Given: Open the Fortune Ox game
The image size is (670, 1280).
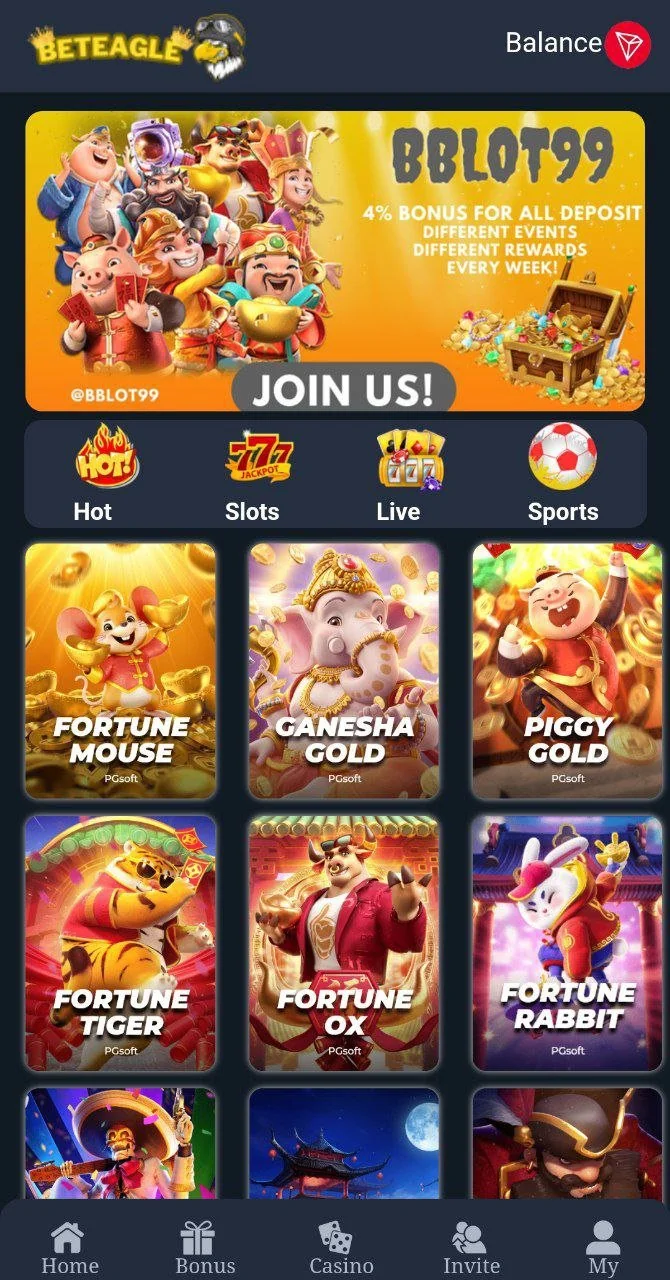Looking at the screenshot, I should point(344,942).
